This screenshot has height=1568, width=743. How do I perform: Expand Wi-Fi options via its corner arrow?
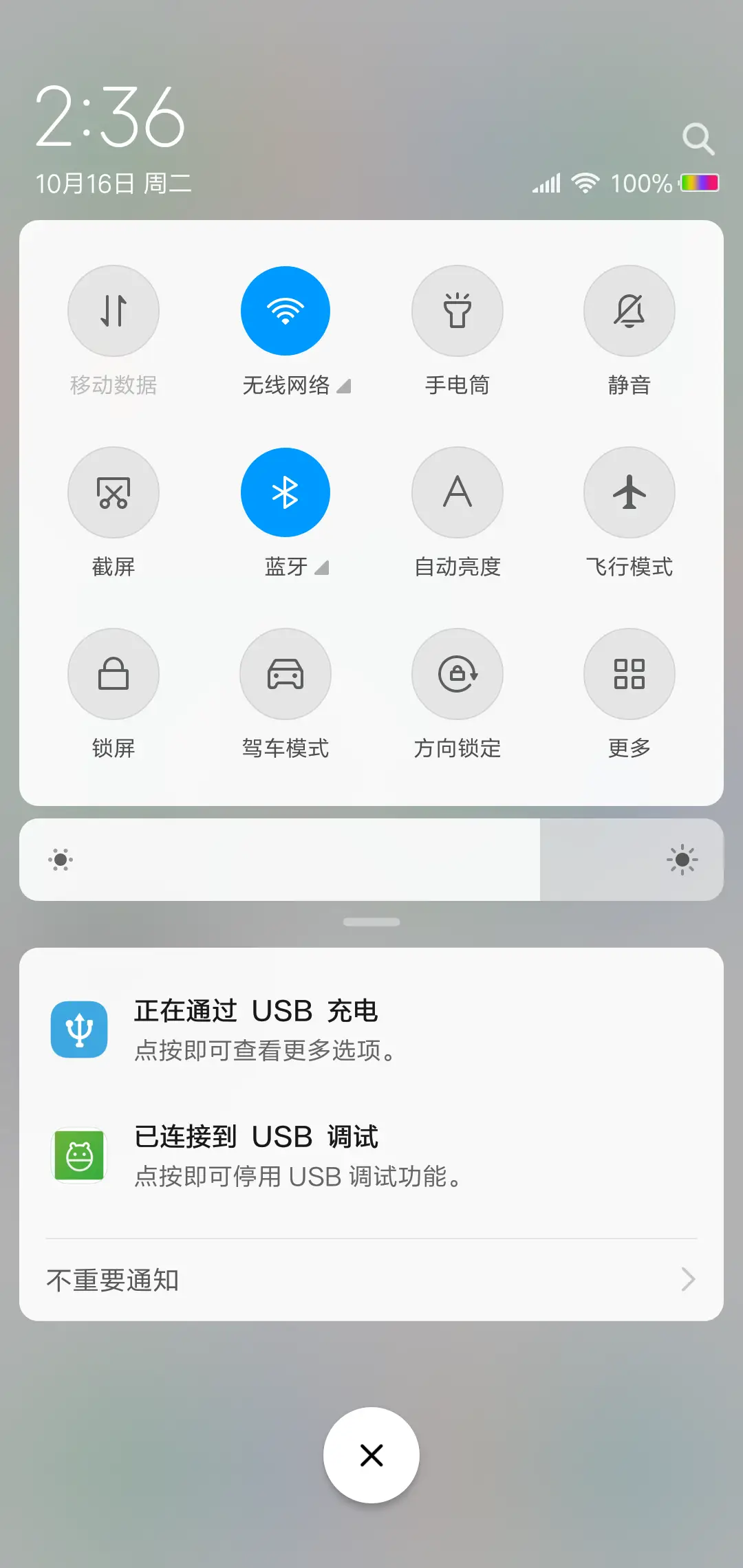[x=344, y=386]
